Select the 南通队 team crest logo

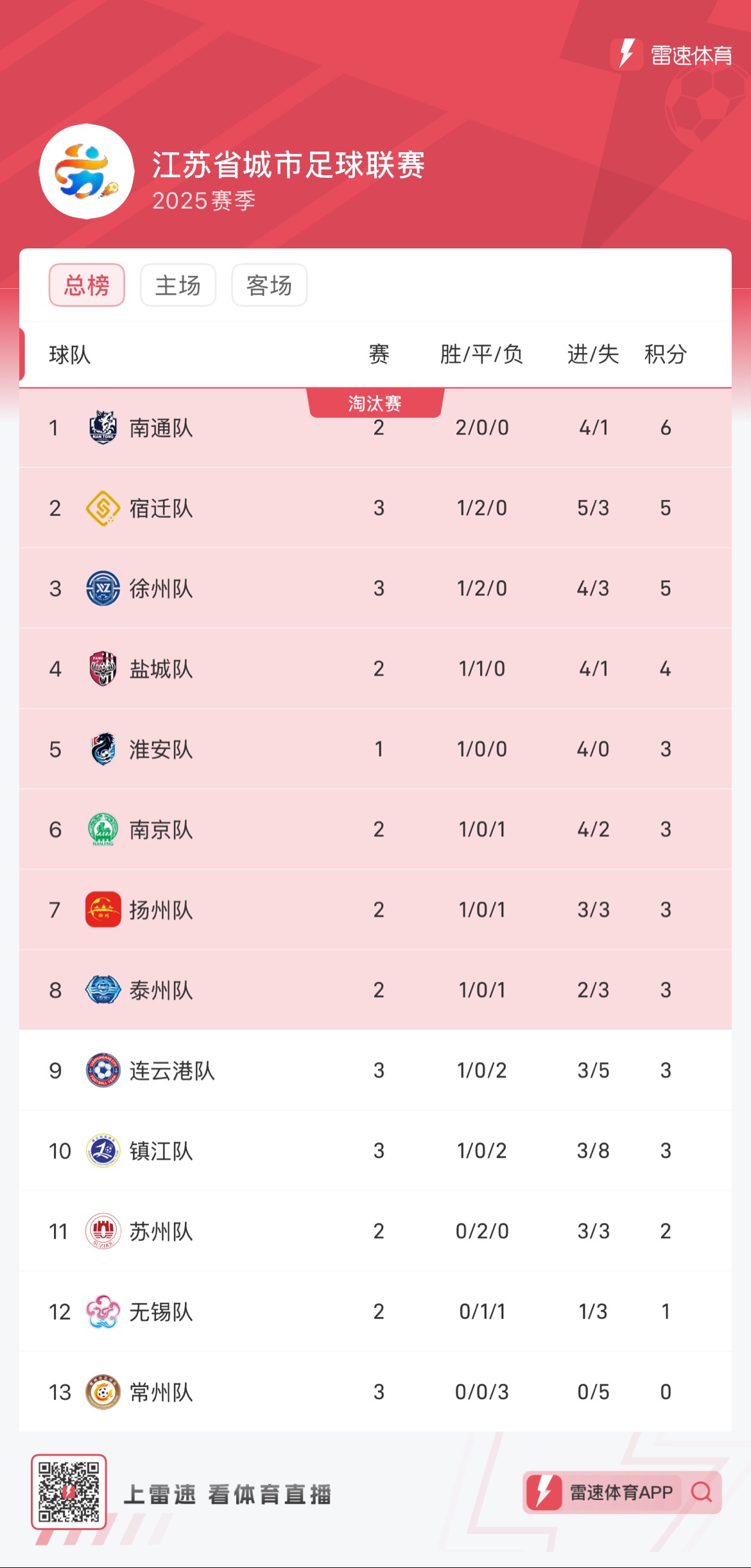pos(103,426)
